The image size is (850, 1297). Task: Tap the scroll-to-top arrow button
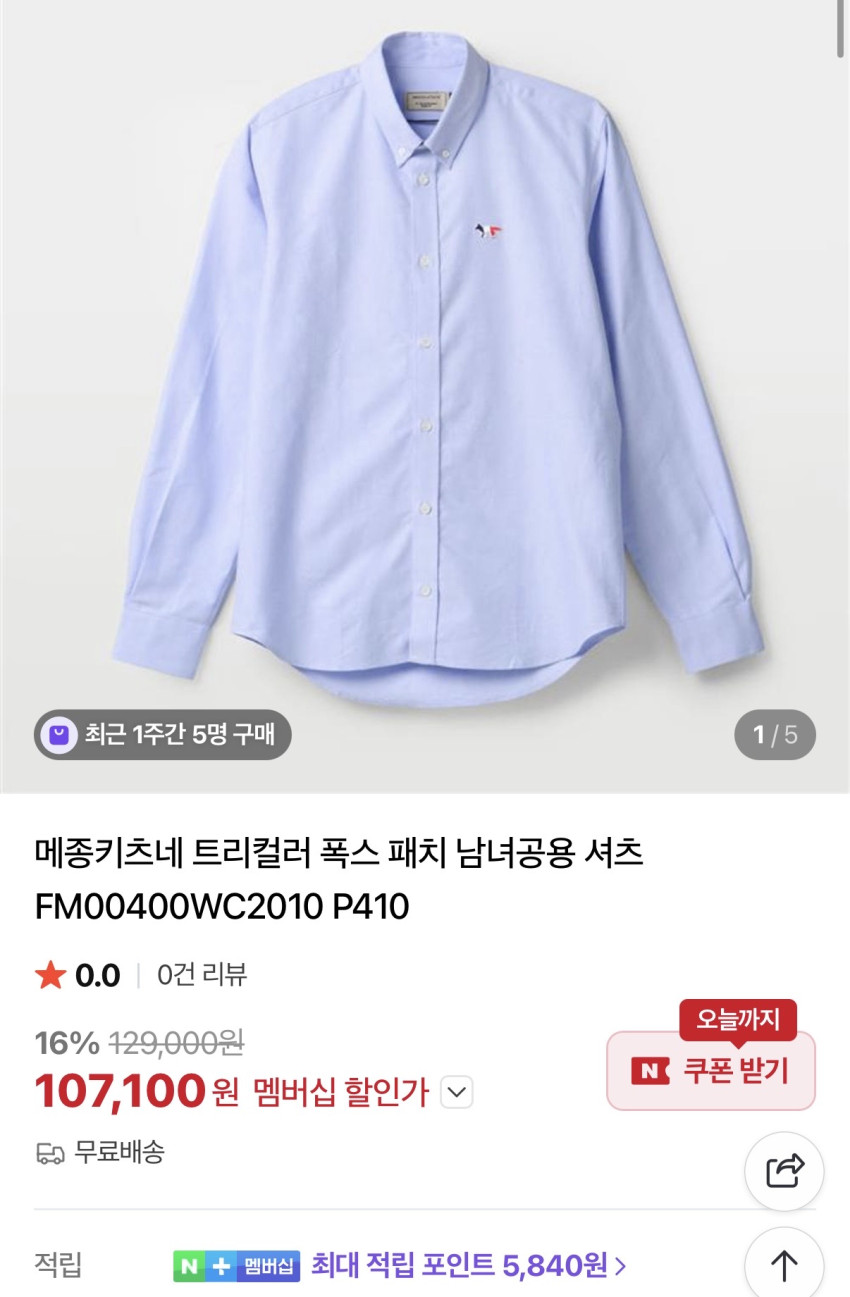tap(784, 1264)
